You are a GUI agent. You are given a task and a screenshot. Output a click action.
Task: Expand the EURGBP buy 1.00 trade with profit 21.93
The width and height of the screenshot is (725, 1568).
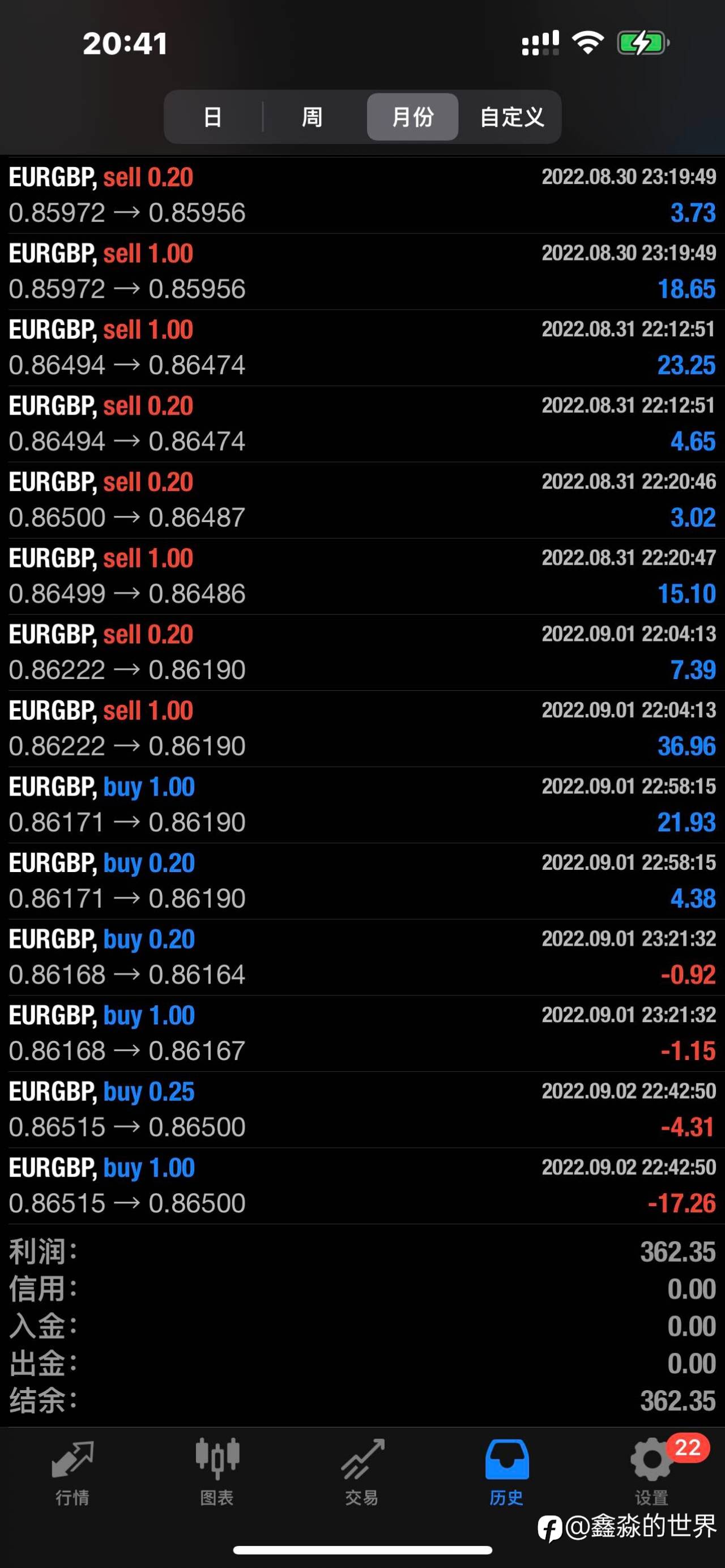362,805
